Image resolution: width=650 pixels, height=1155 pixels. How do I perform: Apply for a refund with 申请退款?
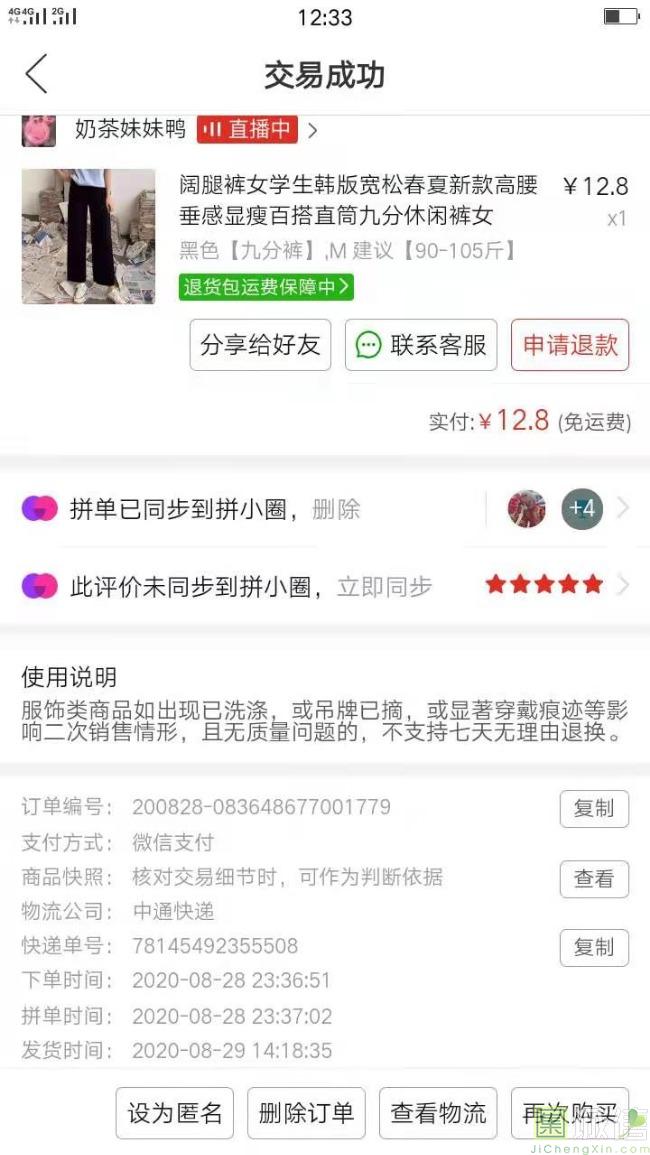click(x=570, y=345)
